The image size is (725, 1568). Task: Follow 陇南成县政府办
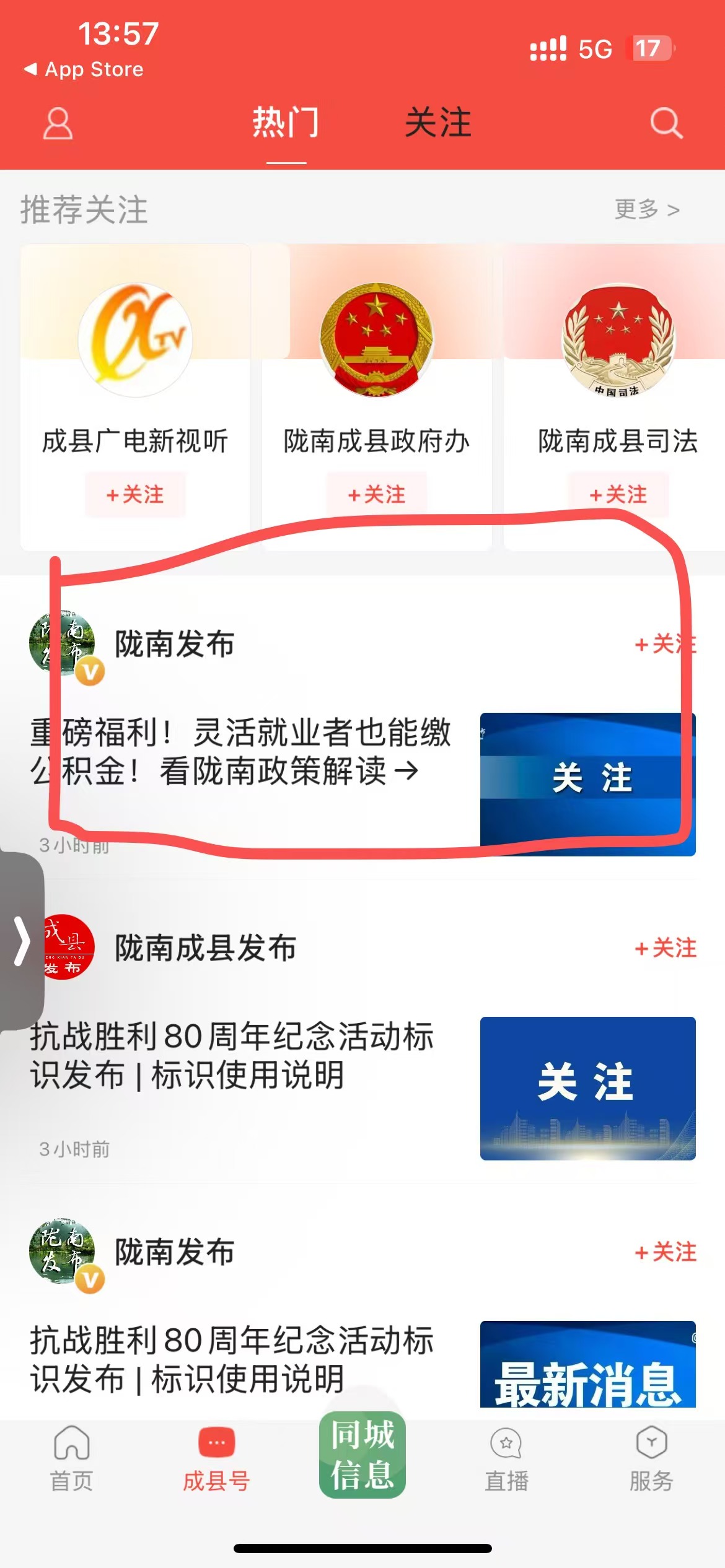[377, 494]
